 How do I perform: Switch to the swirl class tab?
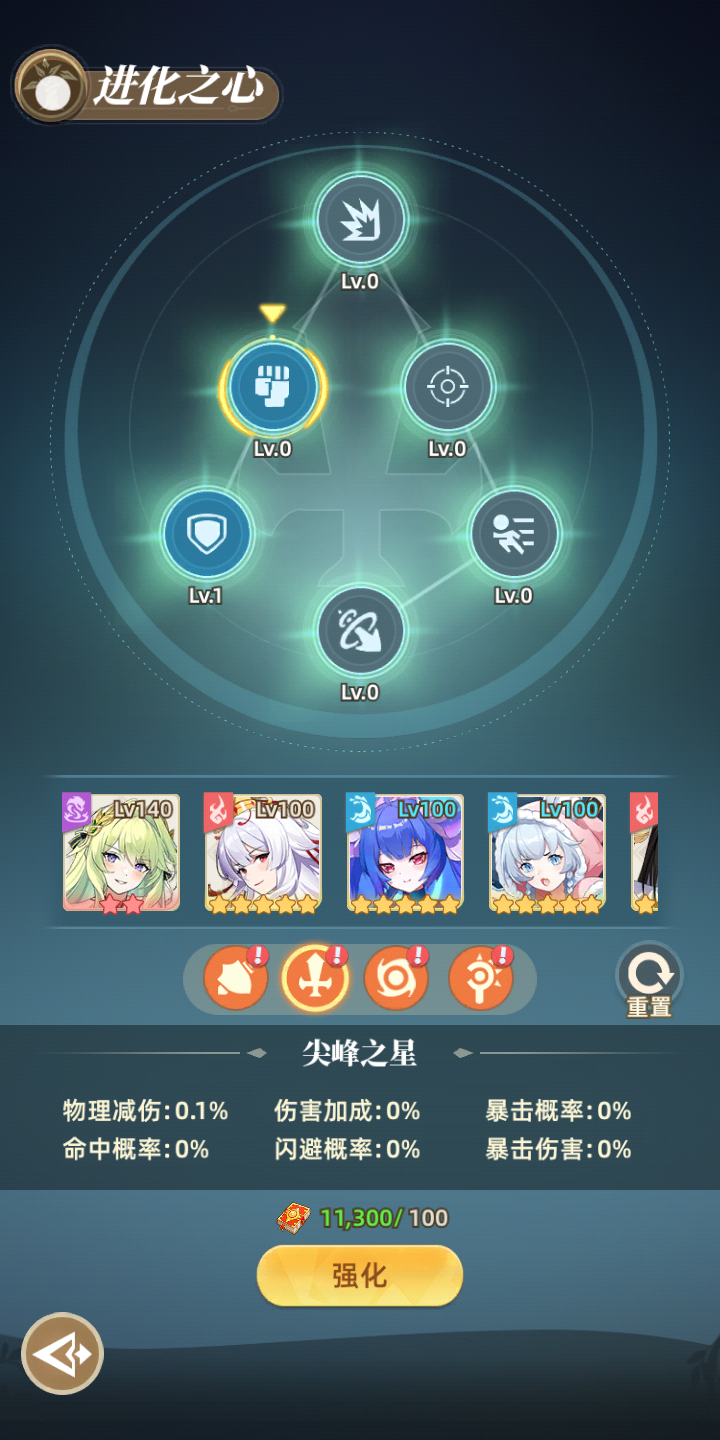(x=396, y=978)
